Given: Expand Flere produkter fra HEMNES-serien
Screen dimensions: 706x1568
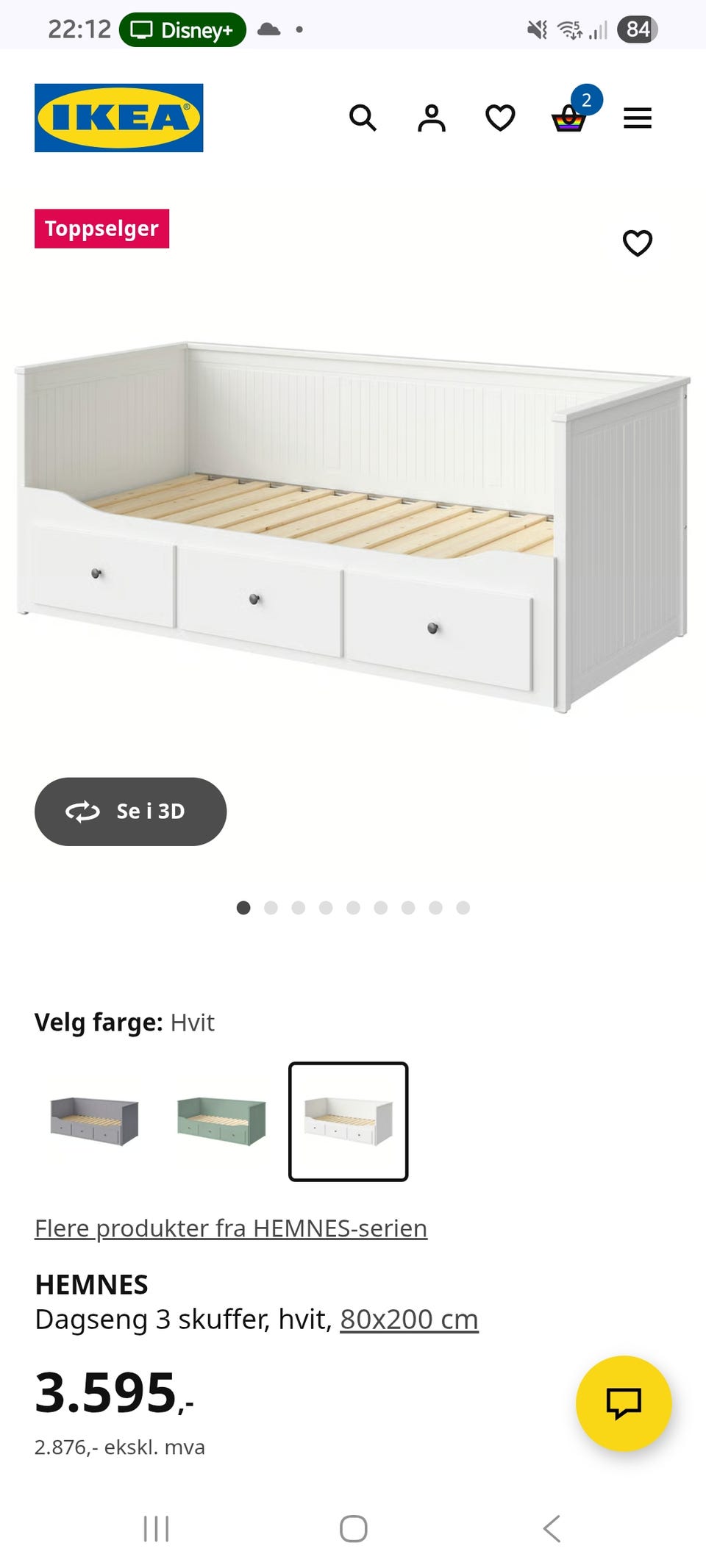Looking at the screenshot, I should [x=231, y=1228].
